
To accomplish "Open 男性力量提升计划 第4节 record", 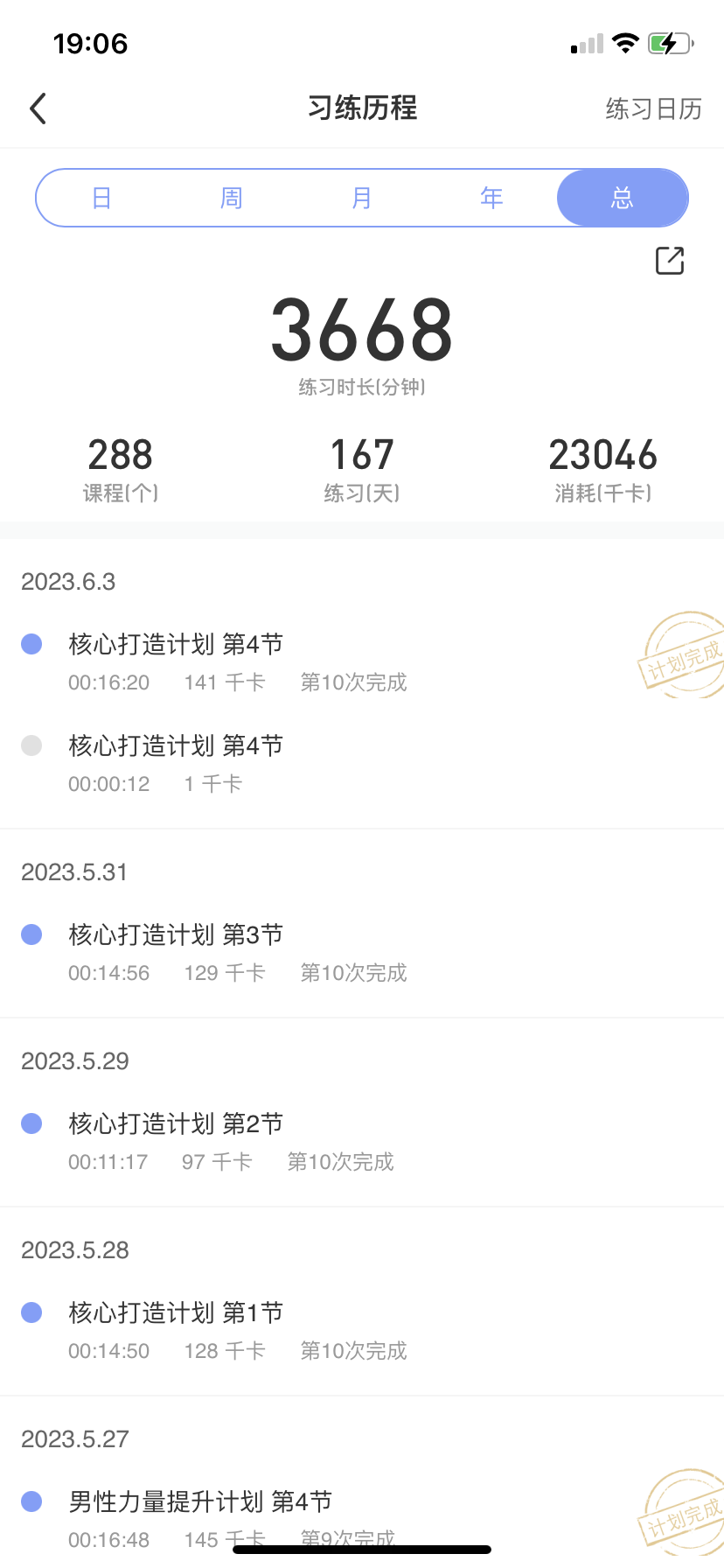I will [362, 1520].
